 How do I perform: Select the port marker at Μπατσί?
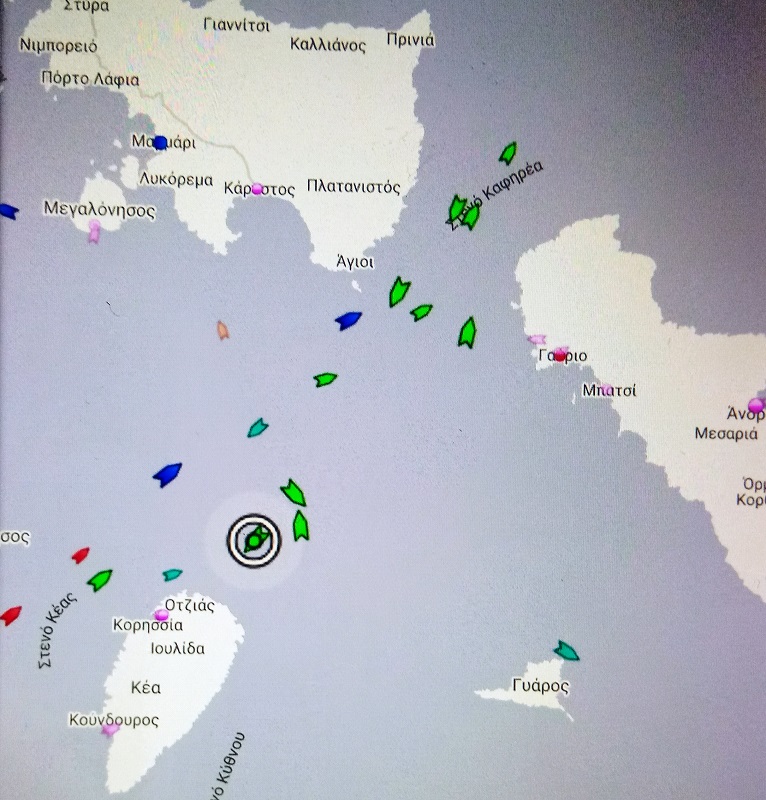606,389
